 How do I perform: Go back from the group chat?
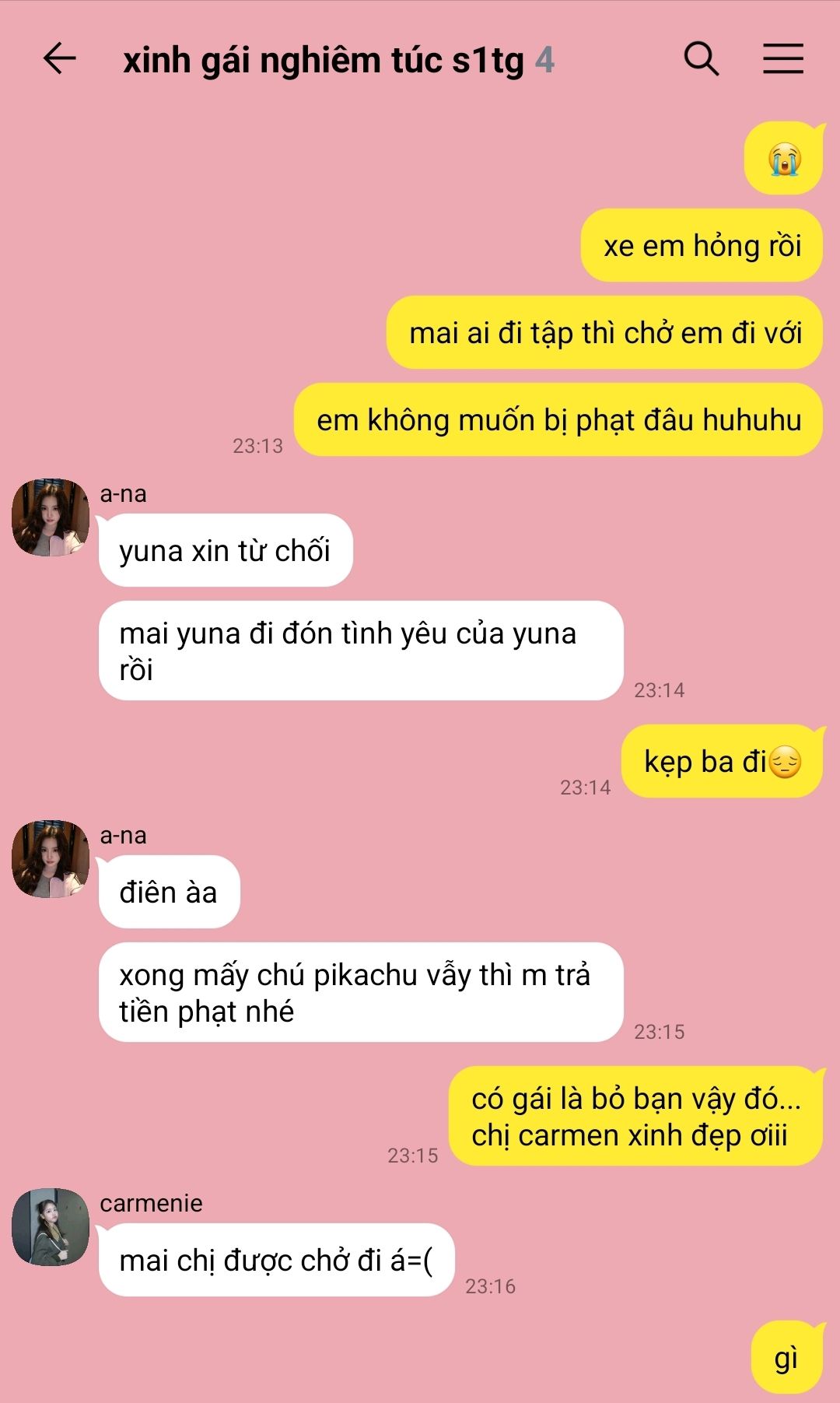pyautogui.click(x=59, y=59)
